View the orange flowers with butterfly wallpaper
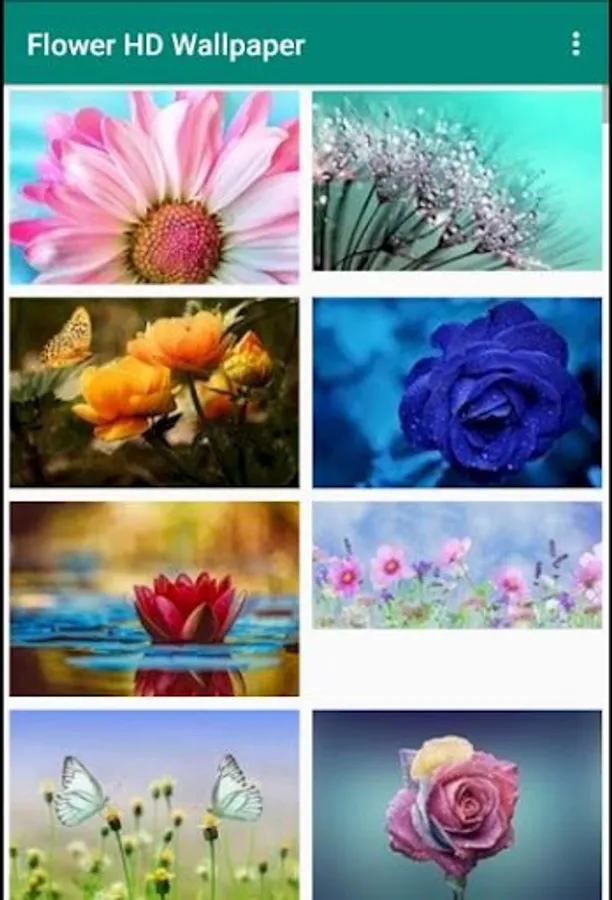This screenshot has width=612, height=900. coord(155,392)
